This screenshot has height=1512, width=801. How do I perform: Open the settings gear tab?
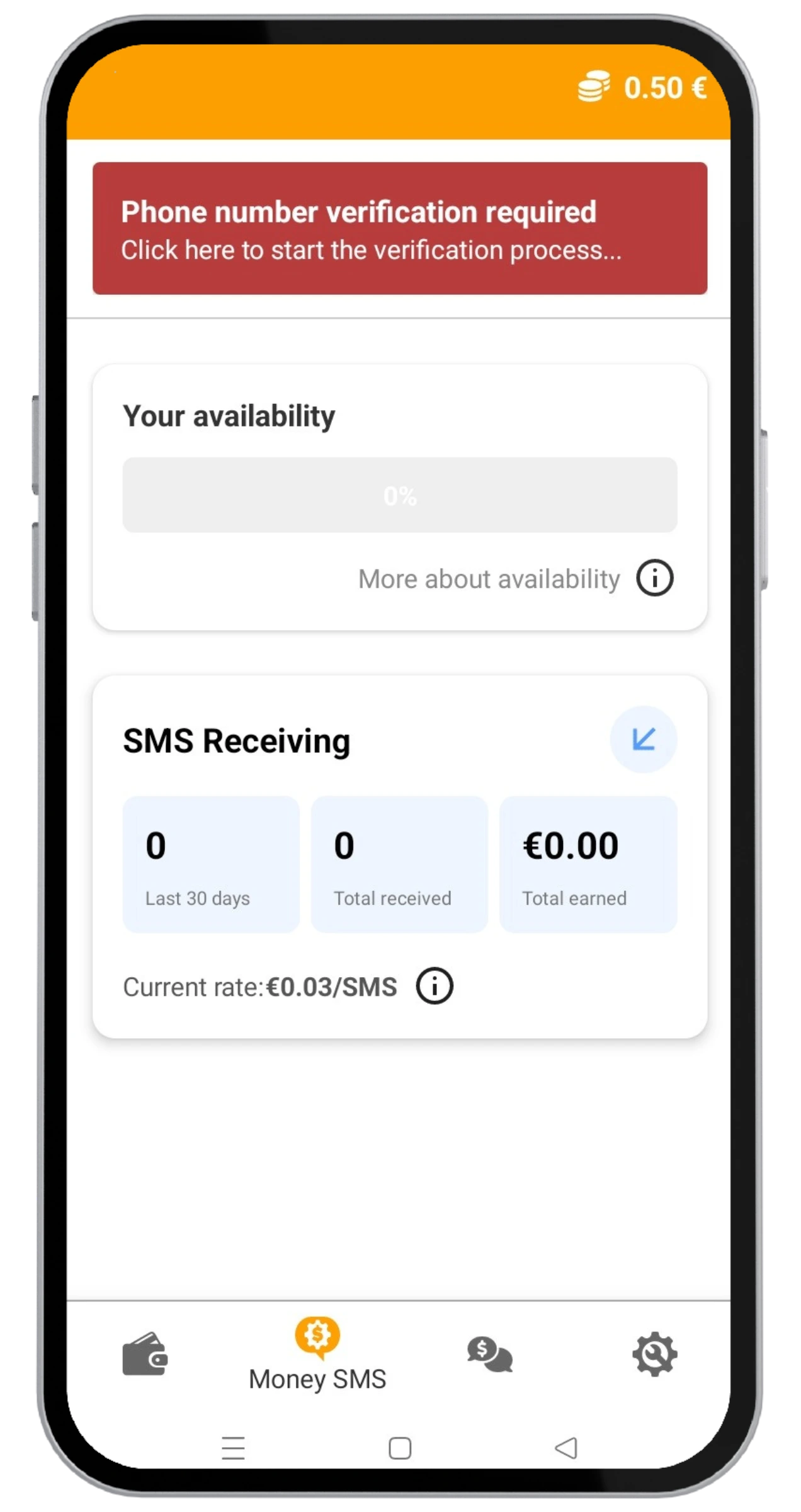point(654,1353)
